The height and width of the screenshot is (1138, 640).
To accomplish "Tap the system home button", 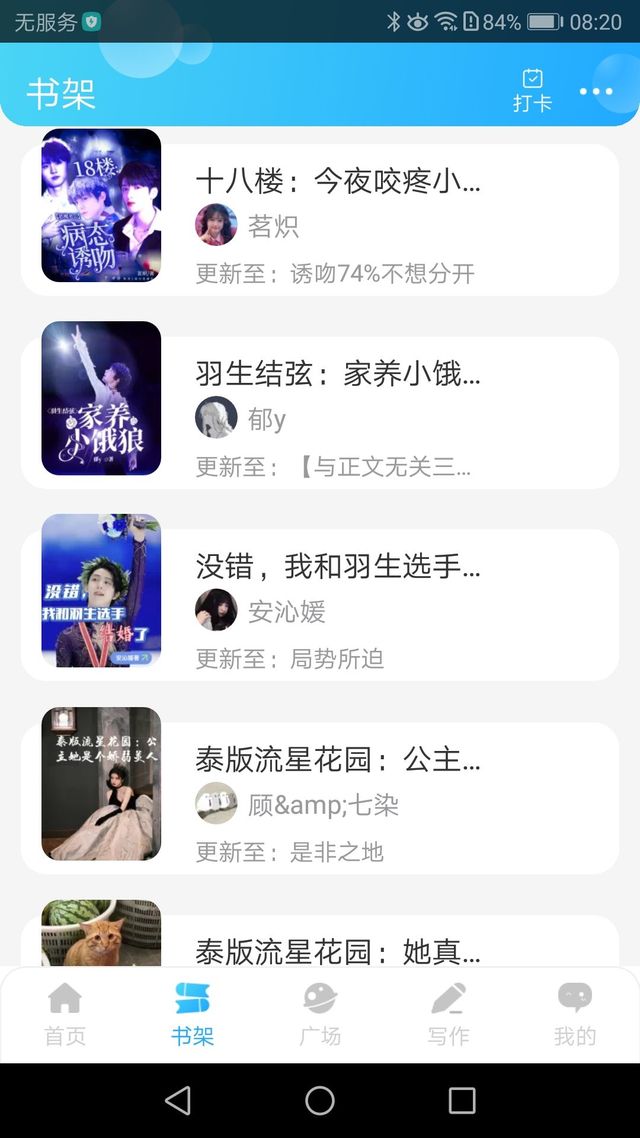I will tap(320, 1100).
